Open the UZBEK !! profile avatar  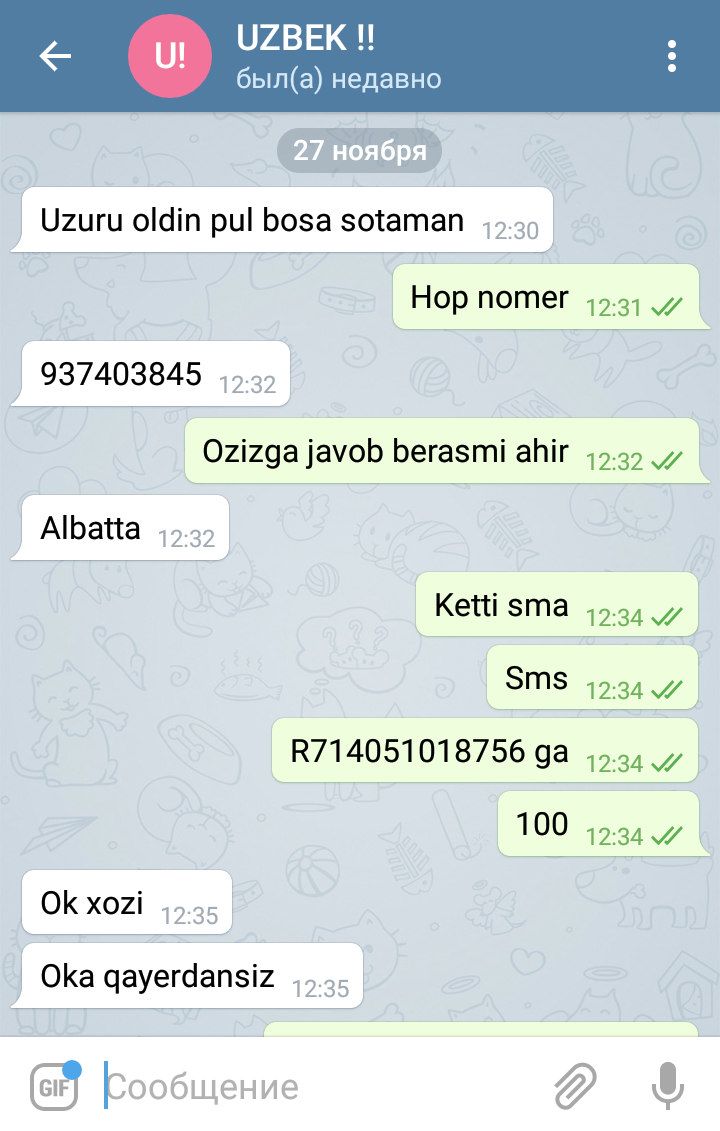coord(170,57)
